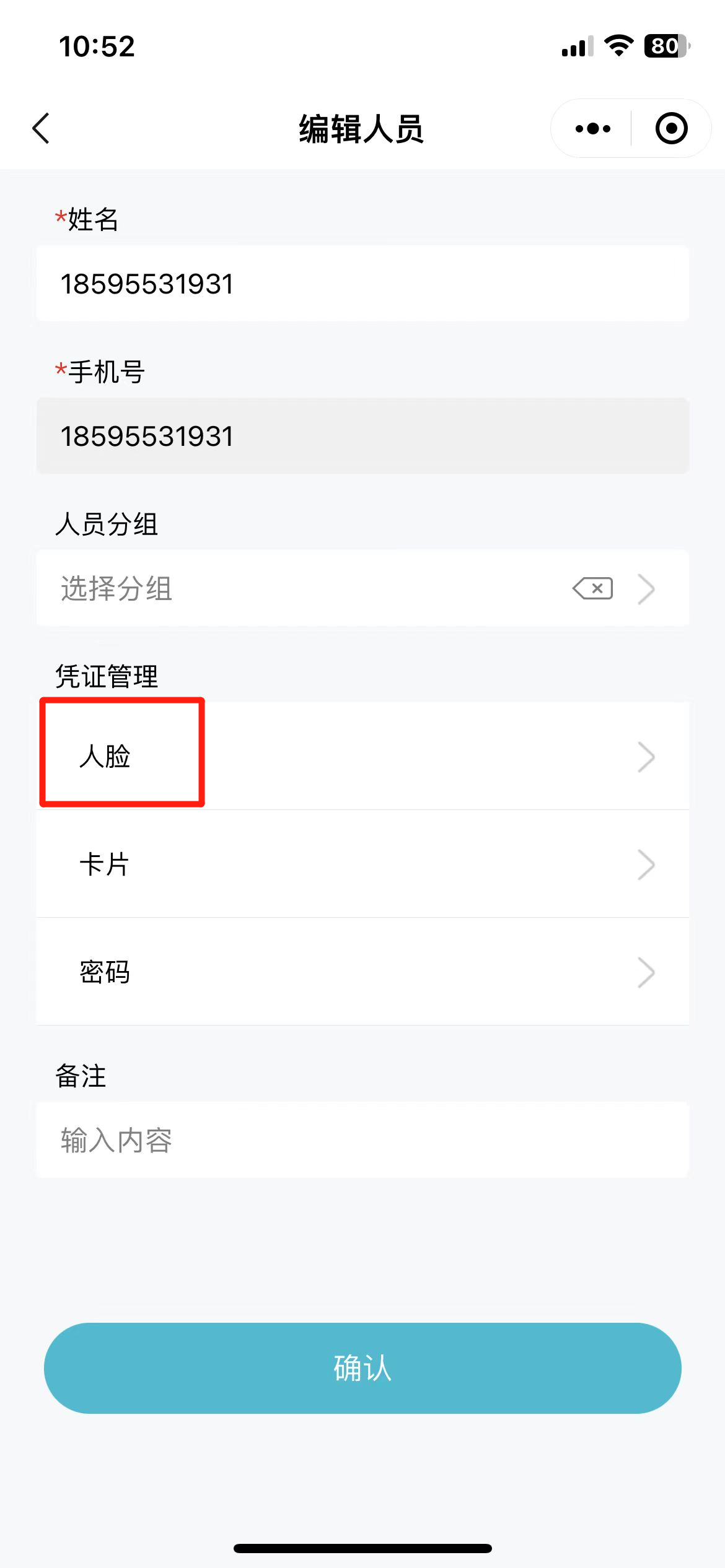
Task: Open the mini program three-dot menu
Action: (x=592, y=128)
